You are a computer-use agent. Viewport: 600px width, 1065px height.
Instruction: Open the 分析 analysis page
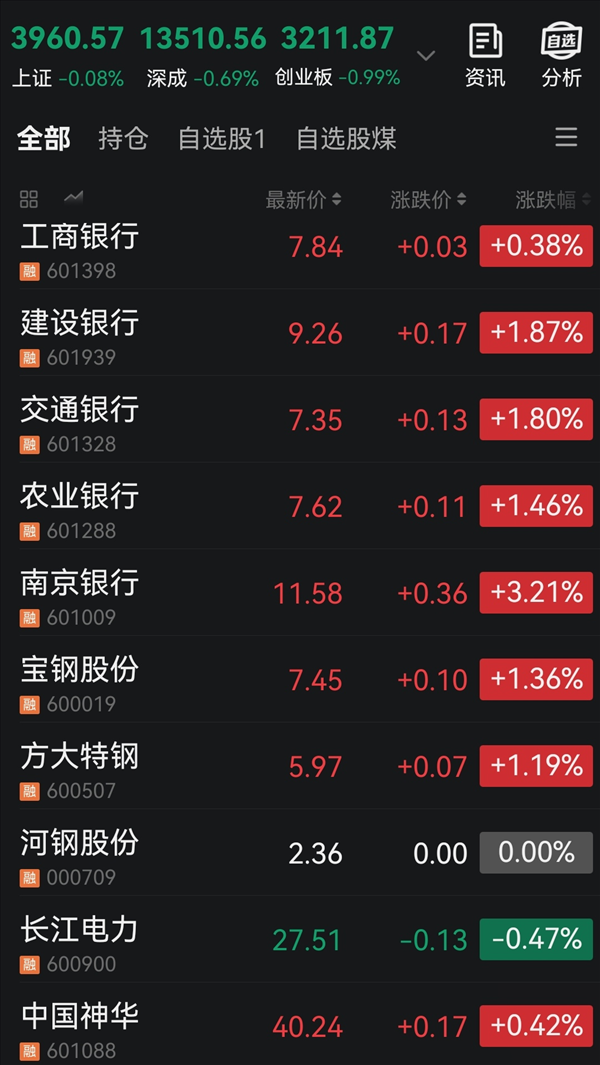click(x=561, y=56)
